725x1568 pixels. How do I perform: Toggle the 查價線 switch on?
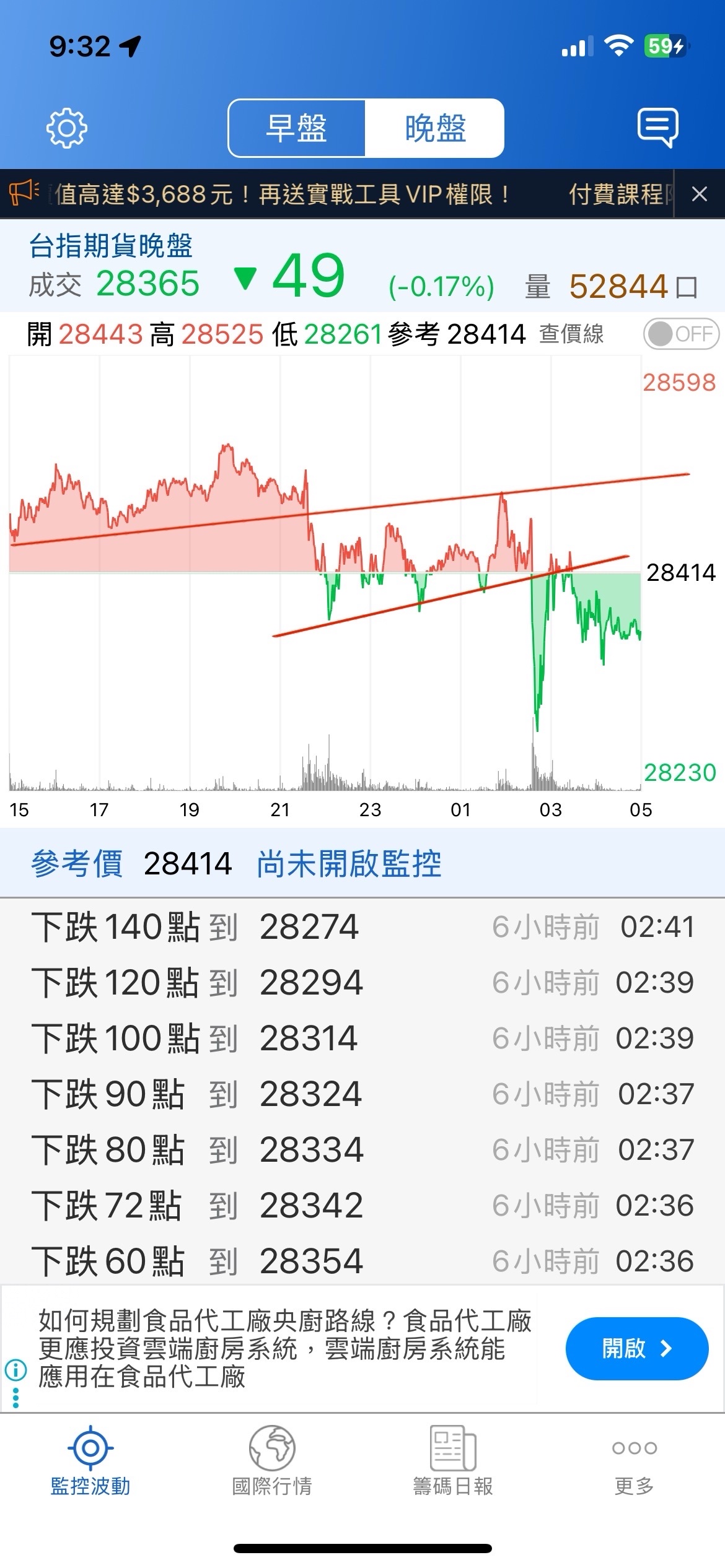[x=680, y=334]
